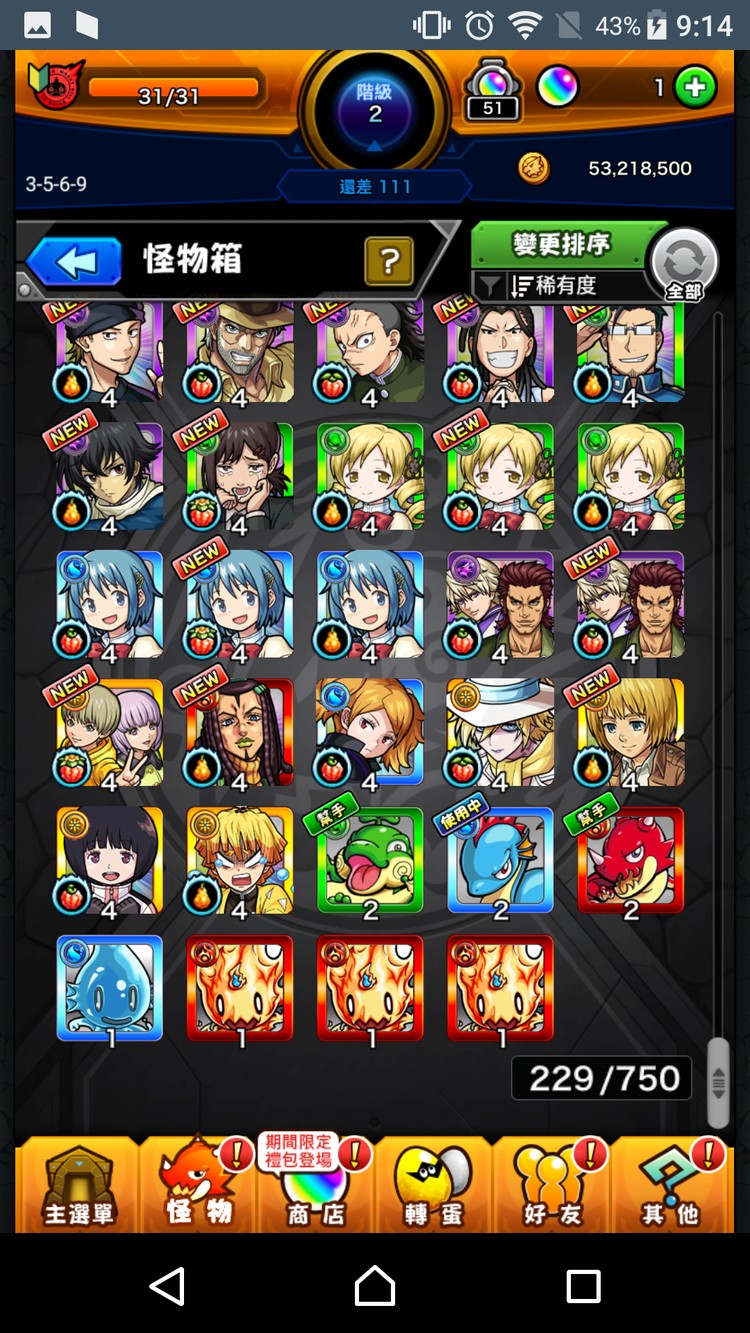This screenshot has width=750, height=1333.
Task: Select the blue water drop monster
Action: pyautogui.click(x=109, y=988)
